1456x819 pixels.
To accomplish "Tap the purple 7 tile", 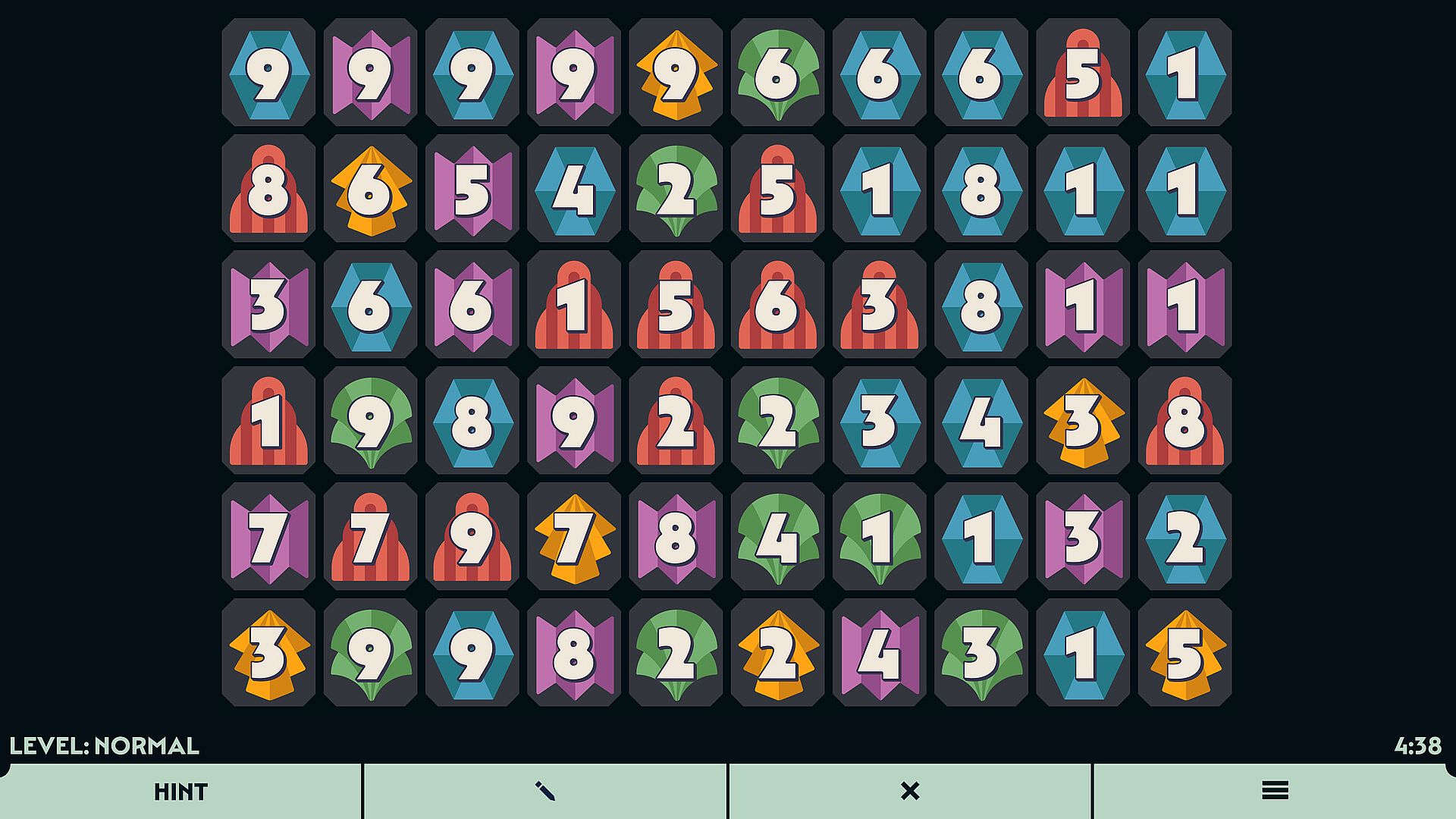I will click(x=268, y=537).
